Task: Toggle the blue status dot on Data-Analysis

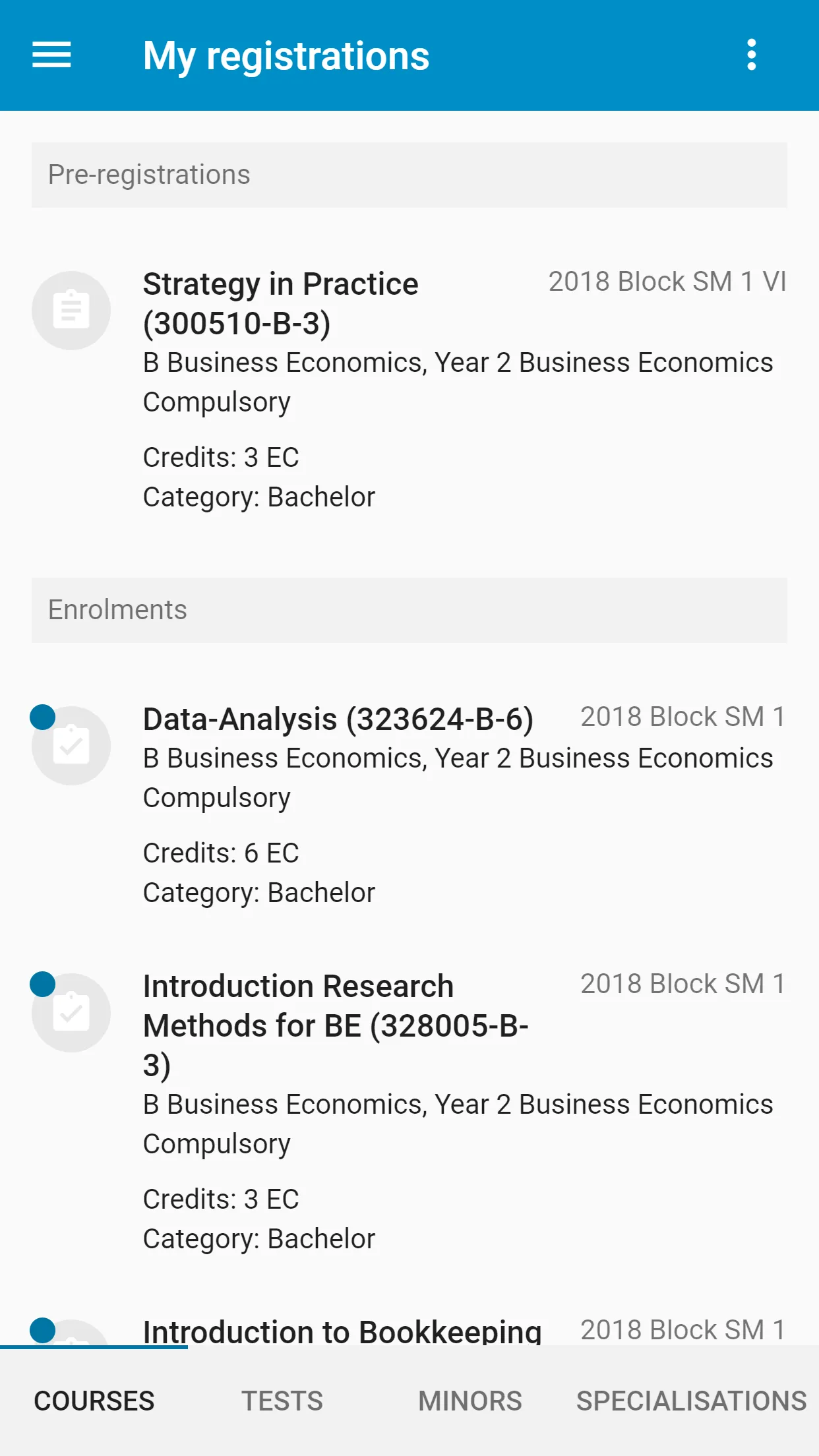Action: (42, 716)
